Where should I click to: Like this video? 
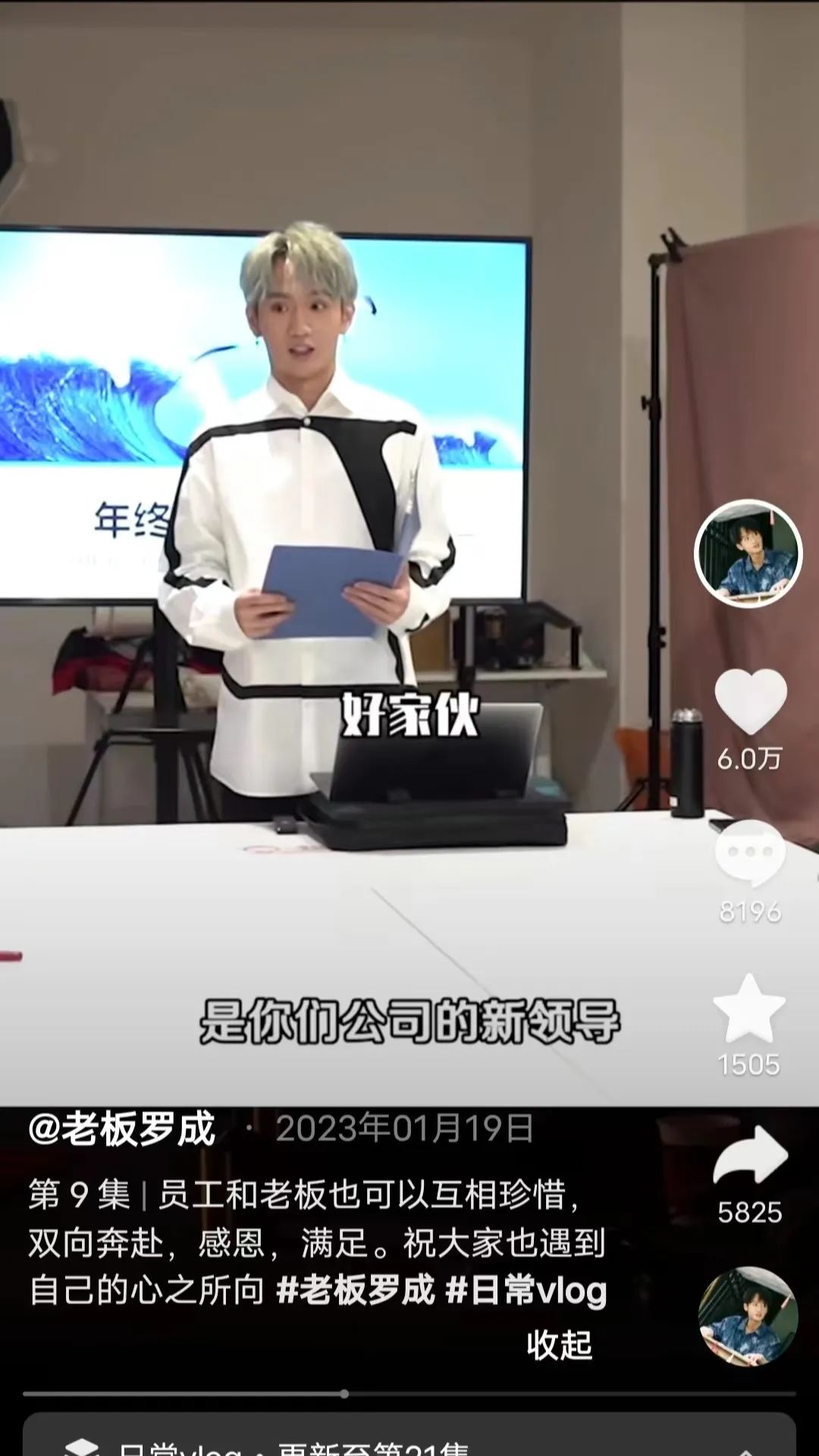click(750, 701)
